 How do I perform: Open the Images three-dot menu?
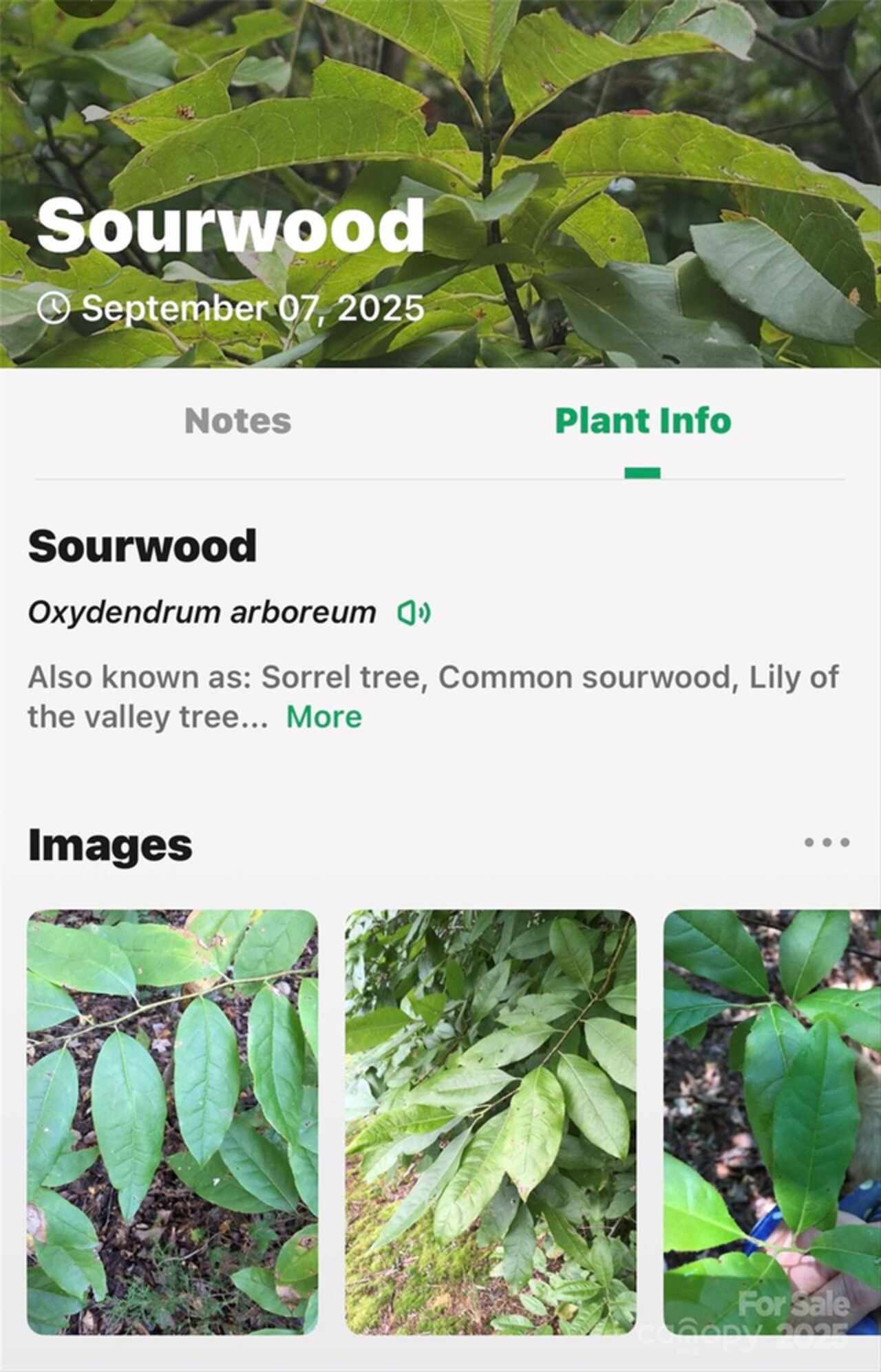pos(827,842)
